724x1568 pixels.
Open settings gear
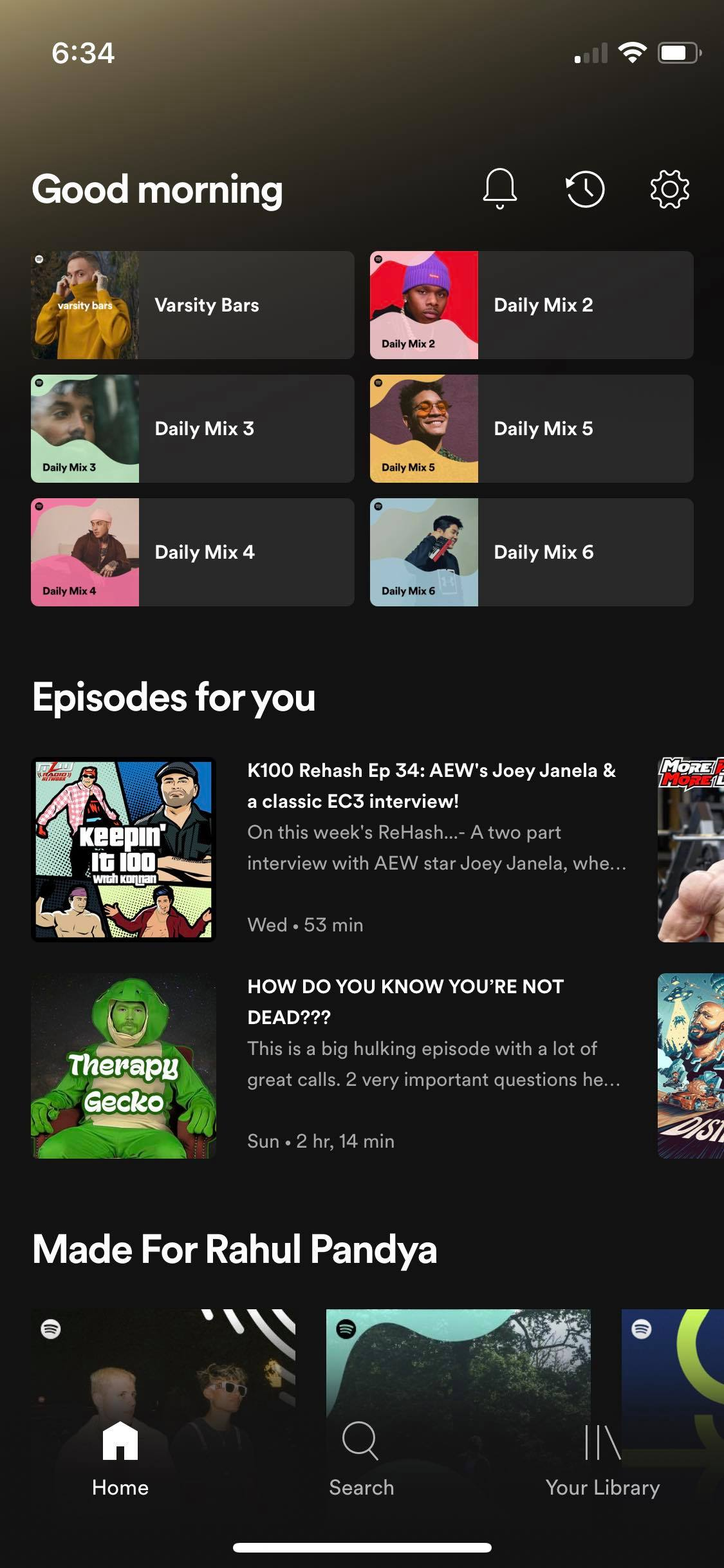coord(670,189)
